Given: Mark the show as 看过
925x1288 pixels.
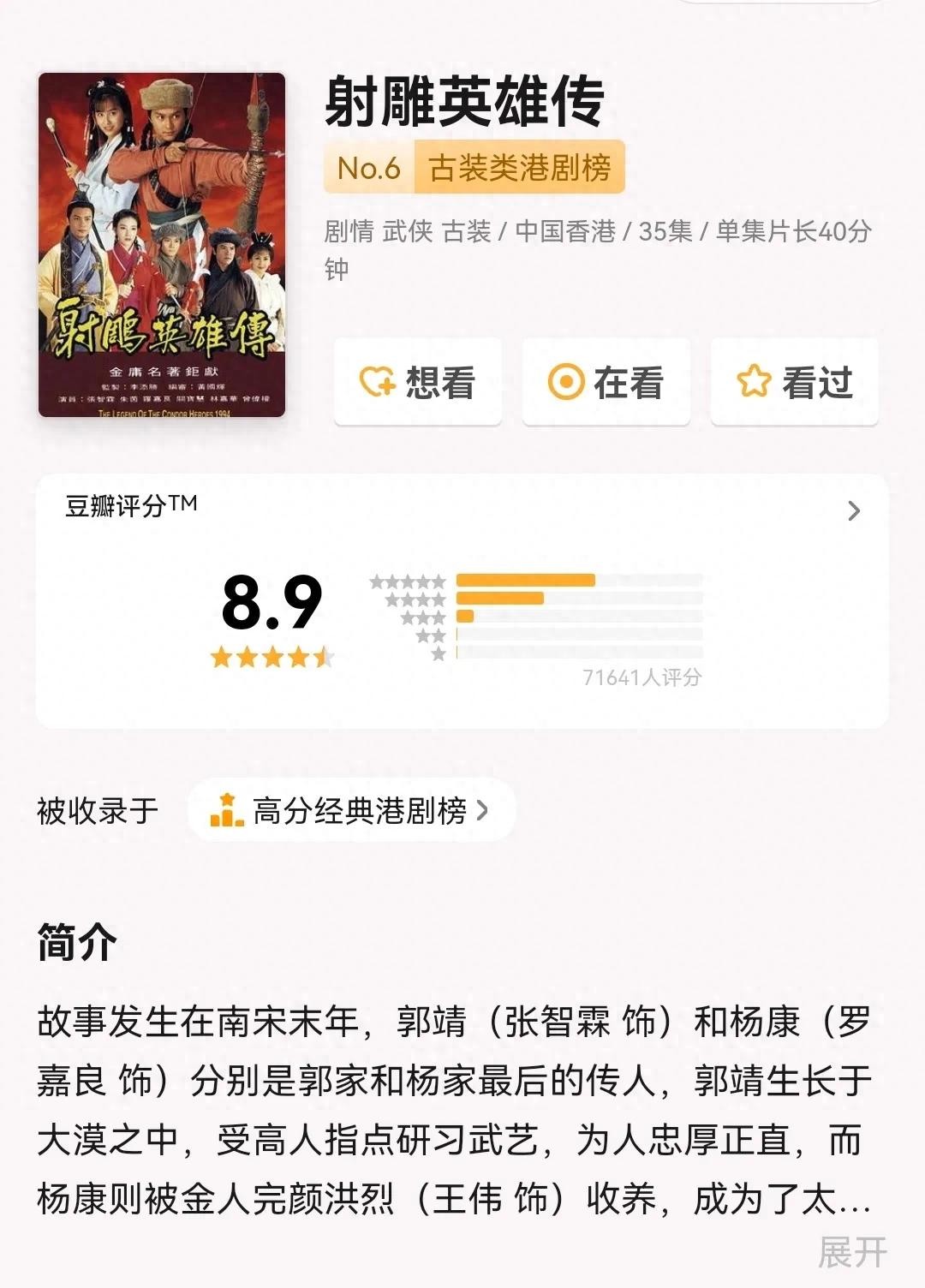Looking at the screenshot, I should coord(794,382).
